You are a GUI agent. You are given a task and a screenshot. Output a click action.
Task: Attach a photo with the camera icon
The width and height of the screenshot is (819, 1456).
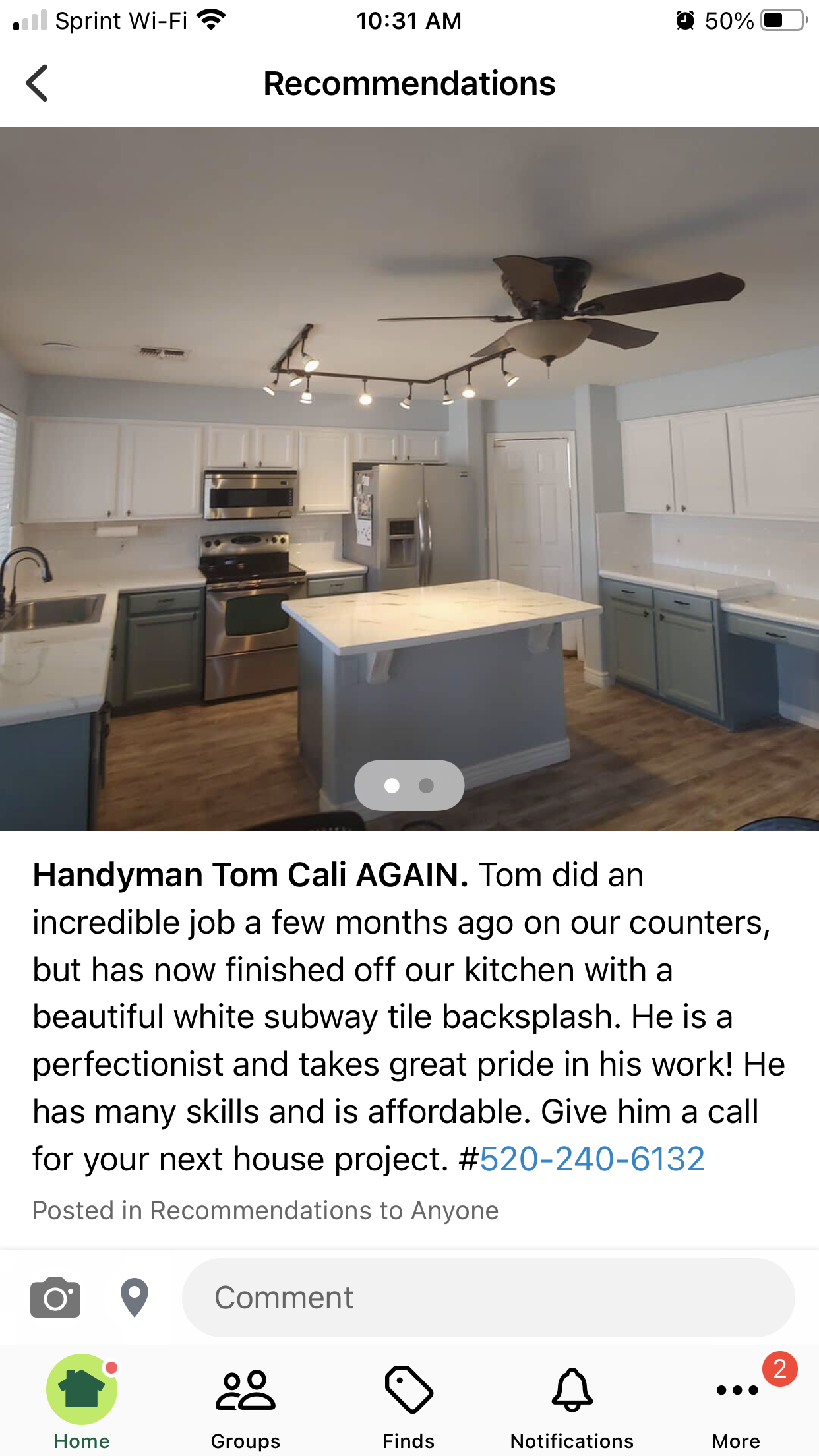point(55,1298)
